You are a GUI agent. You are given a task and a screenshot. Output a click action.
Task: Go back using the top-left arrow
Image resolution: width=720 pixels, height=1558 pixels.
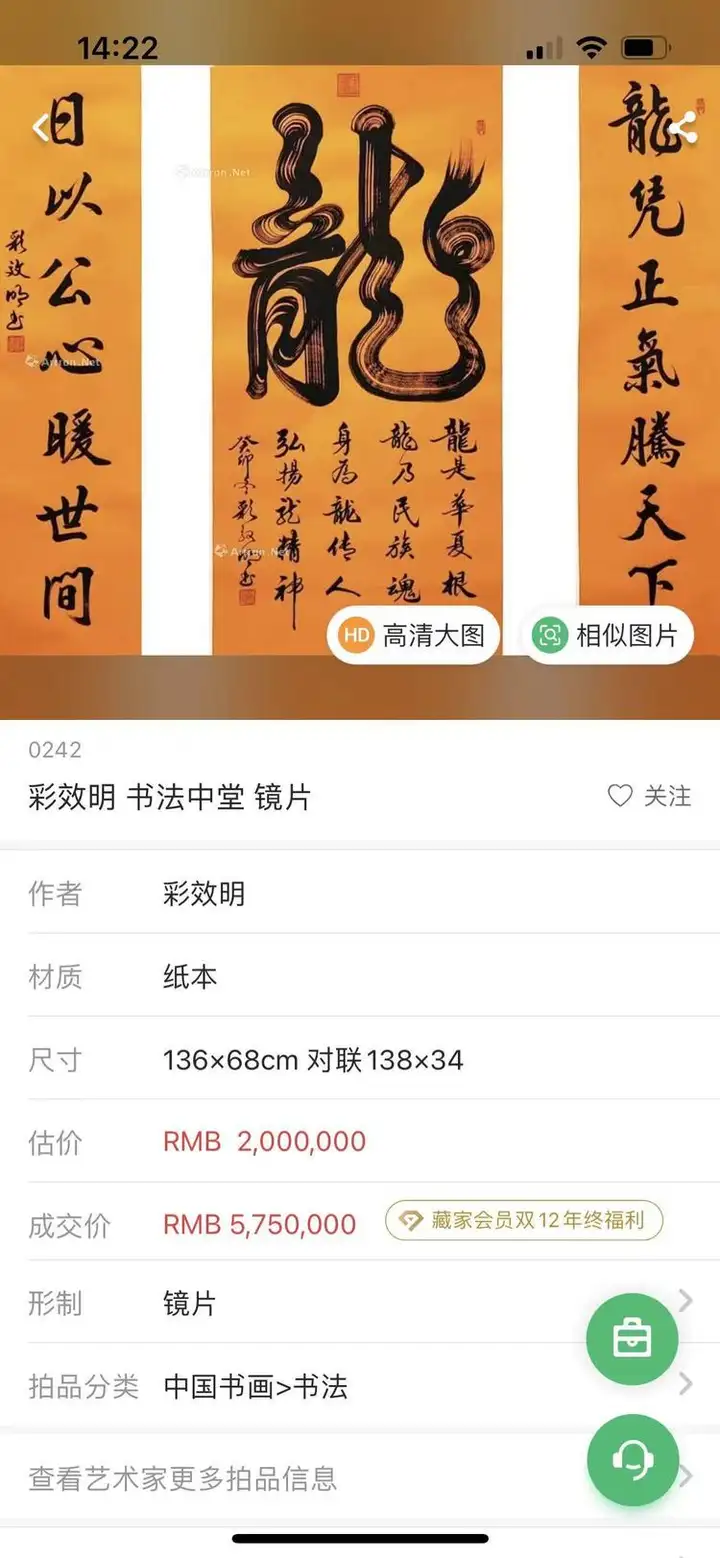[x=40, y=128]
